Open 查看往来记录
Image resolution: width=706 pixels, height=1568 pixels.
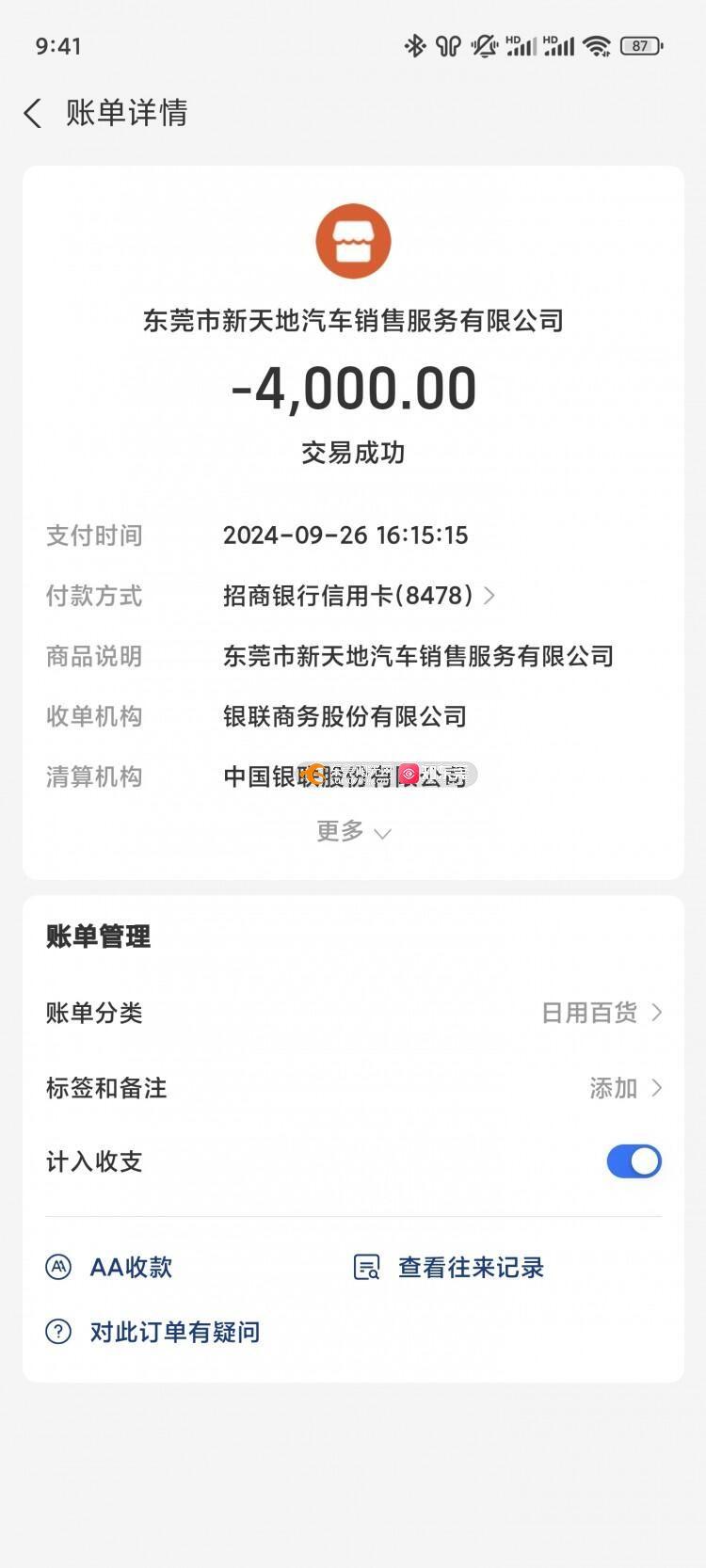point(448,1268)
